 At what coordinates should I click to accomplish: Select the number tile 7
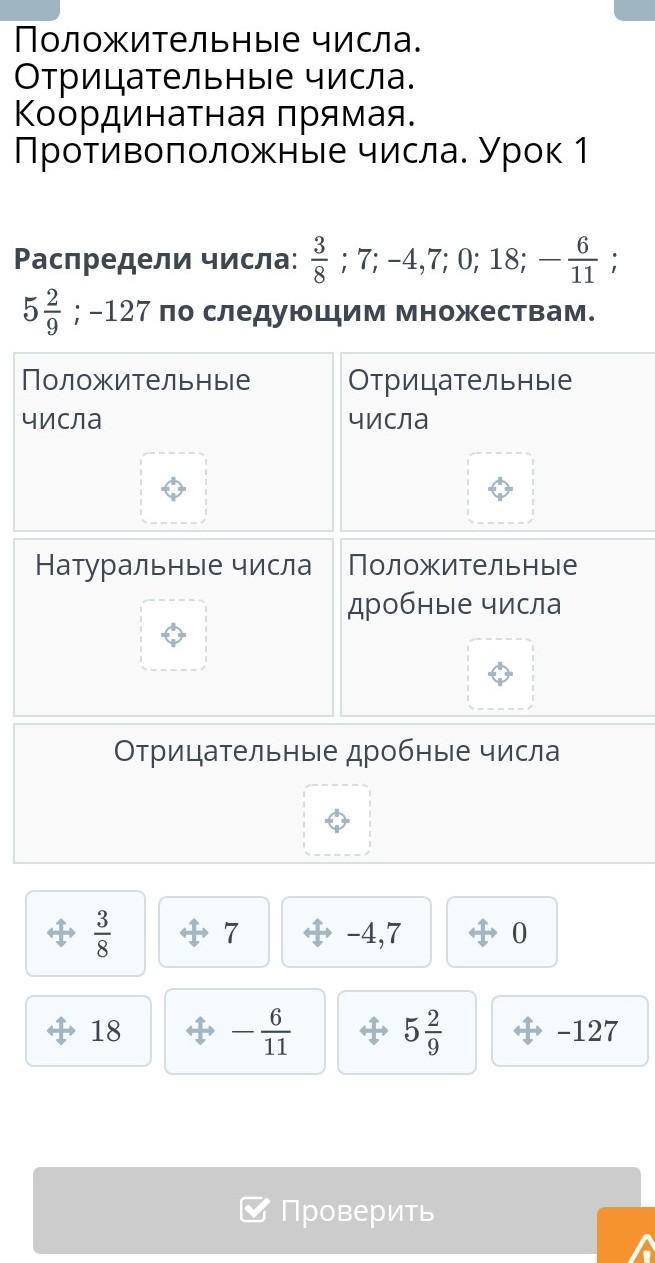tap(214, 932)
